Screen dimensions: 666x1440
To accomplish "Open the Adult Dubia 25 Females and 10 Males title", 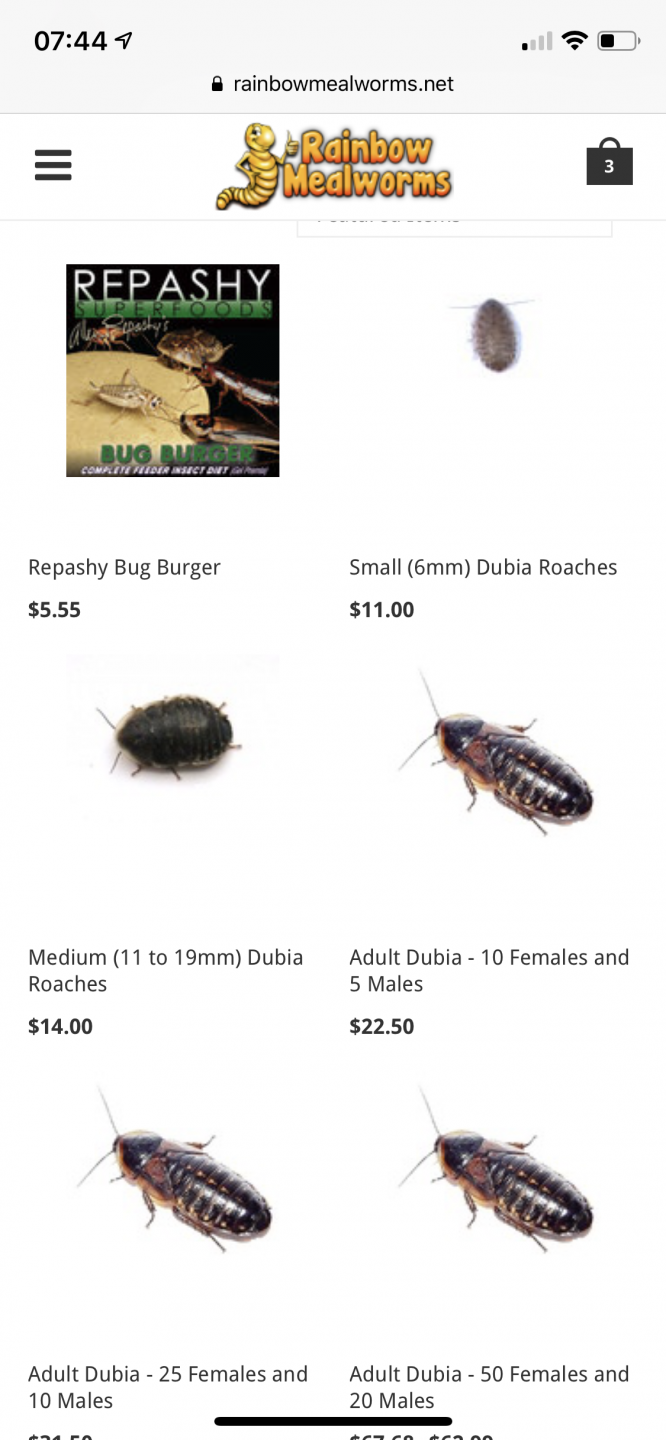I will tap(168, 1387).
